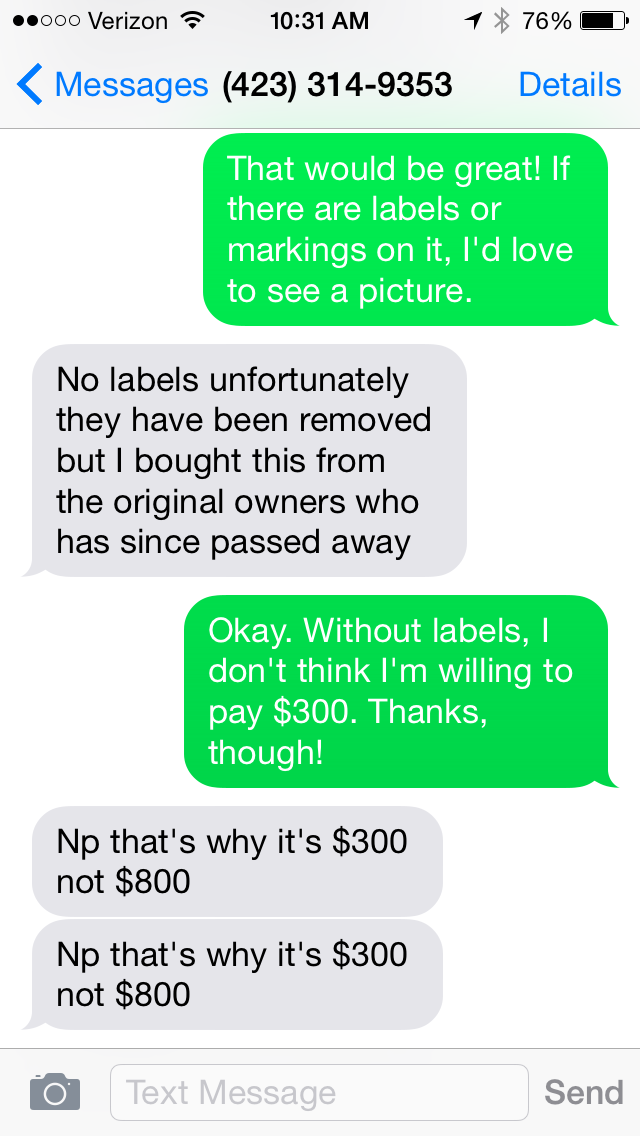Focus the Text Message input field
This screenshot has height=1136, width=640.
point(318,1092)
